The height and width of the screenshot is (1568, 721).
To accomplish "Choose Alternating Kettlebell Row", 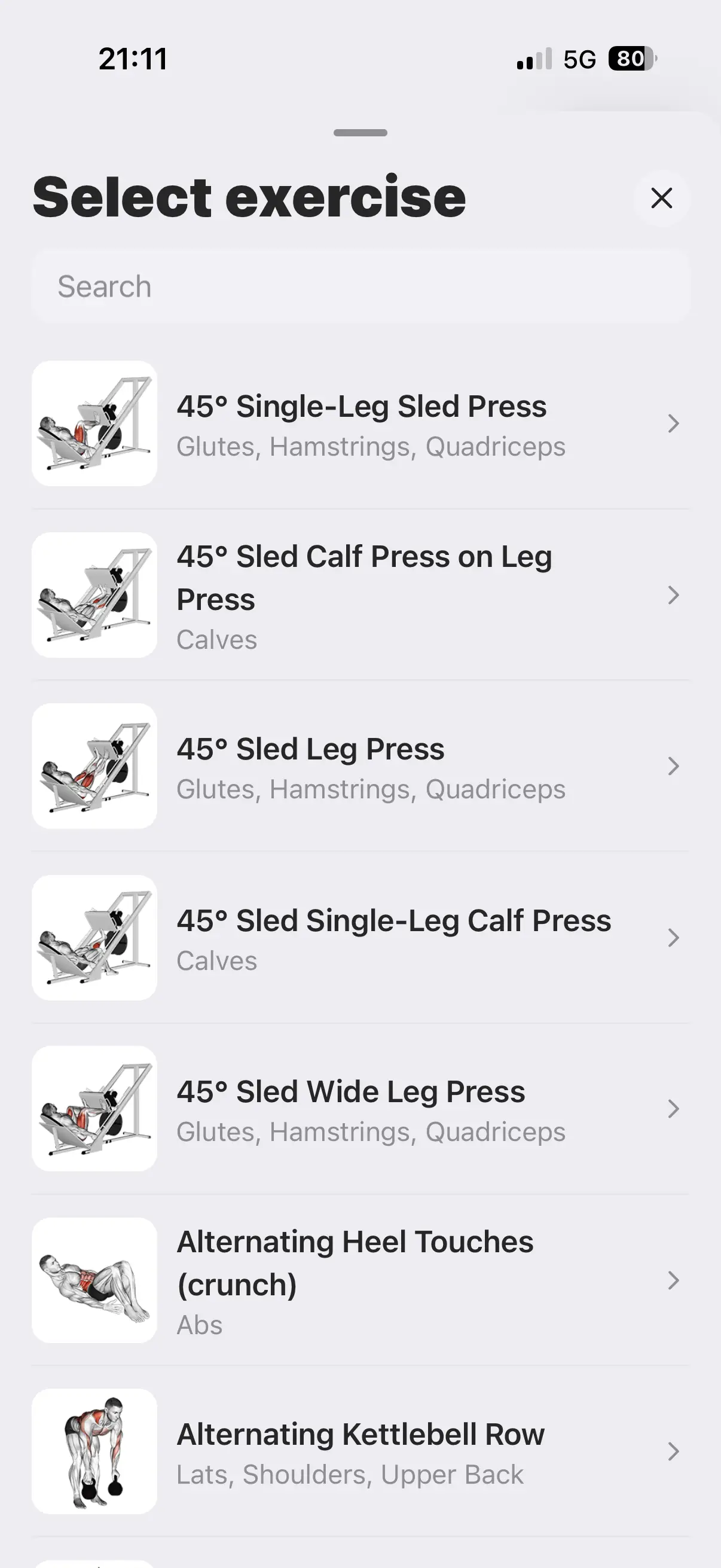I will coord(361,1452).
